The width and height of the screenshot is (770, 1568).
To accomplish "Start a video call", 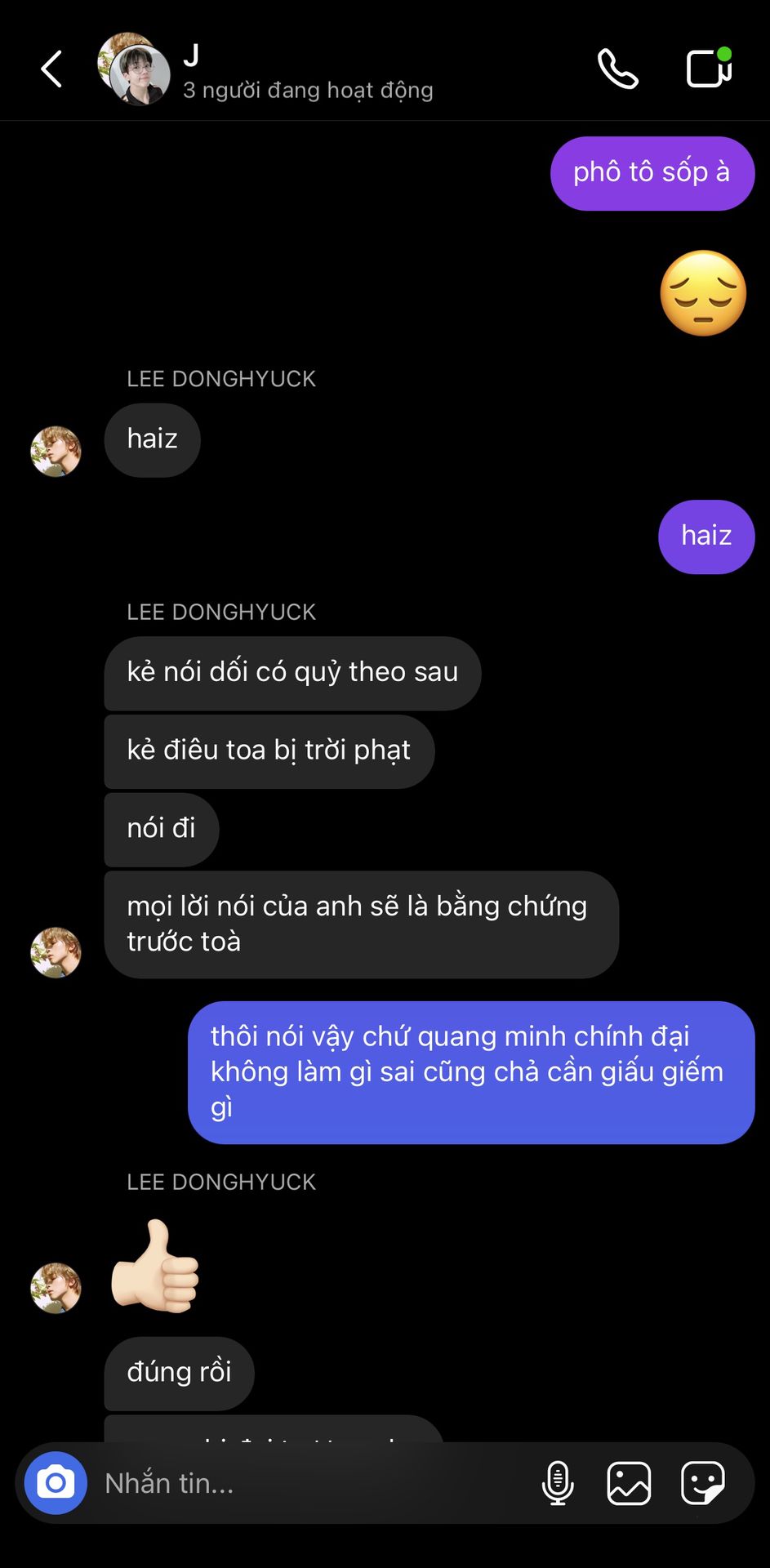I will [x=709, y=68].
